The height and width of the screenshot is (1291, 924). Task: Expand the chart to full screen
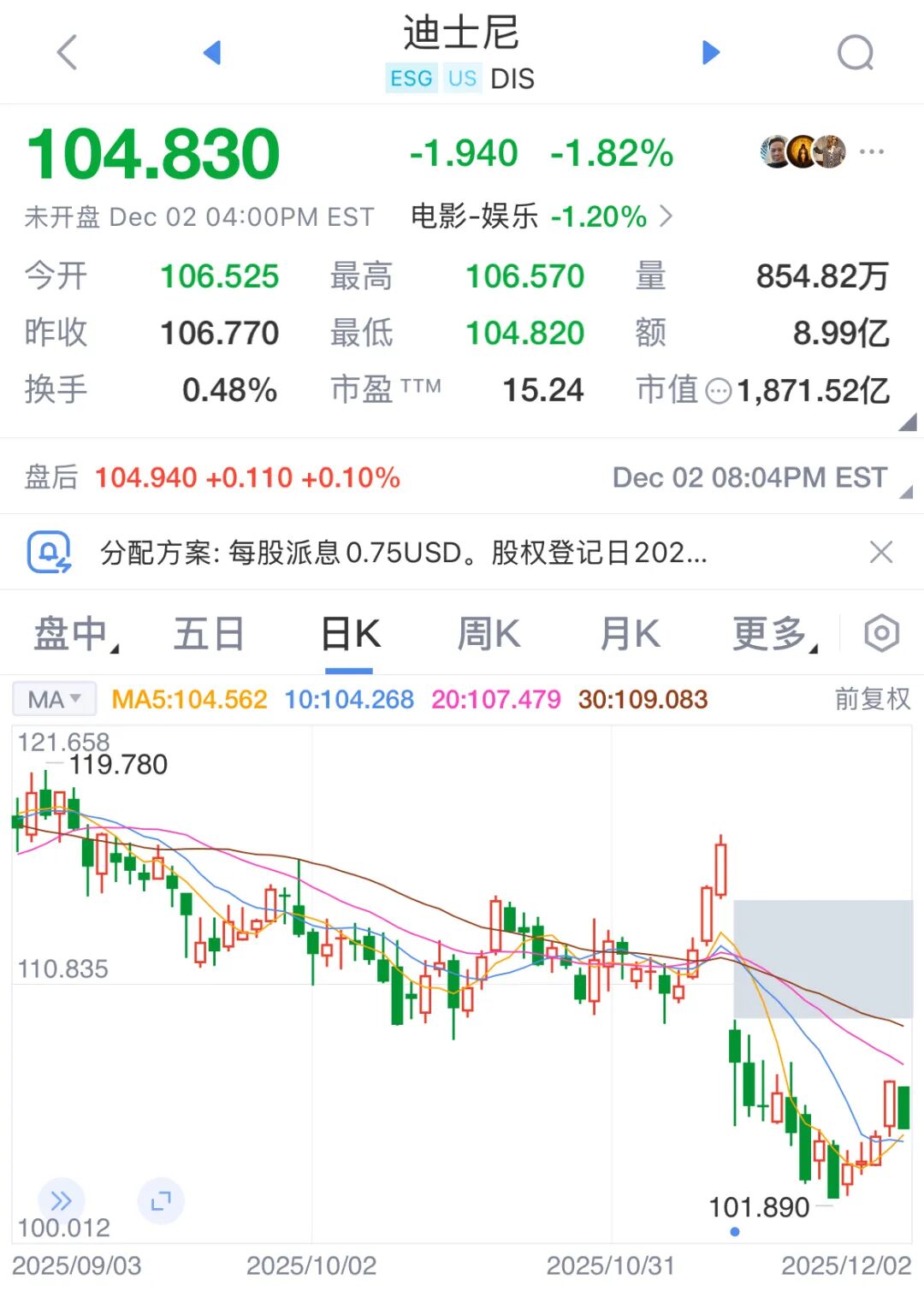click(x=161, y=1200)
